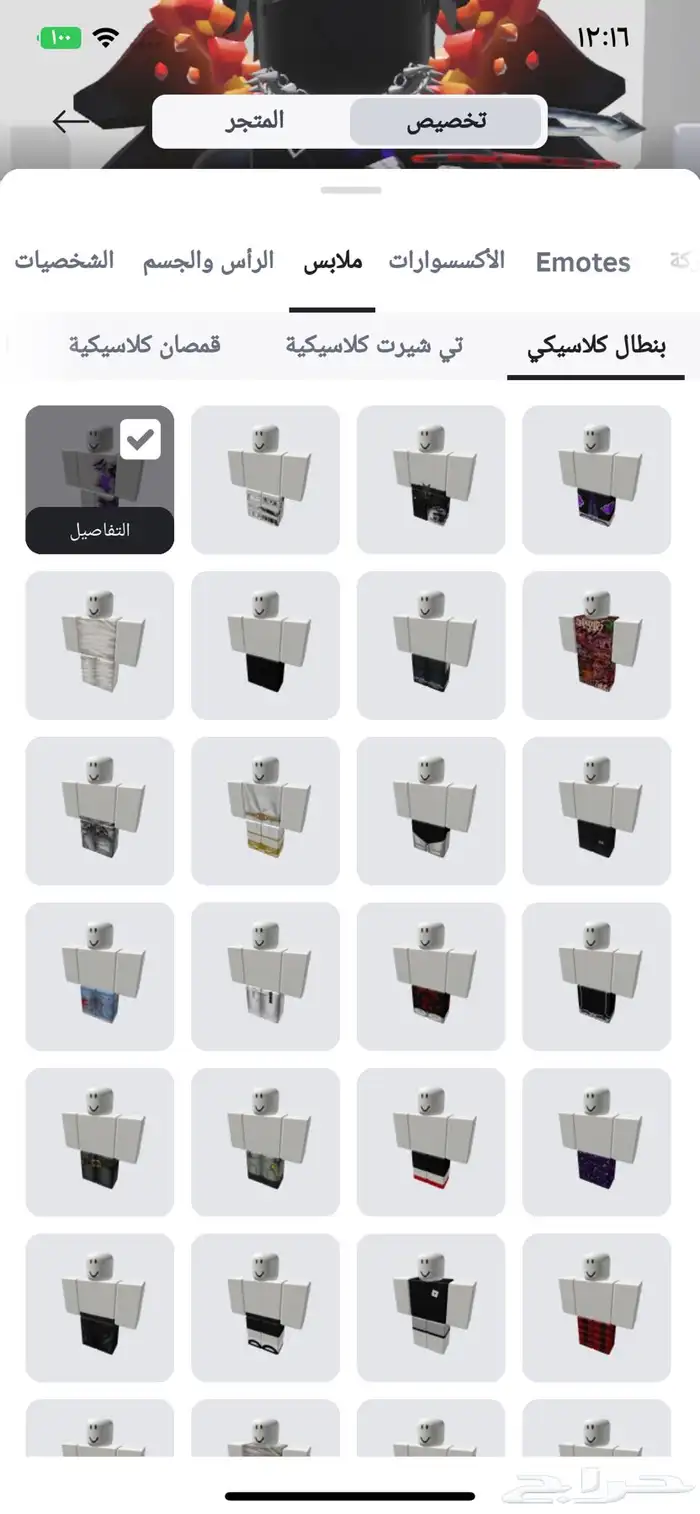Open the Emotes tab
Image resolution: width=700 pixels, height=1514 pixels.
click(x=583, y=262)
